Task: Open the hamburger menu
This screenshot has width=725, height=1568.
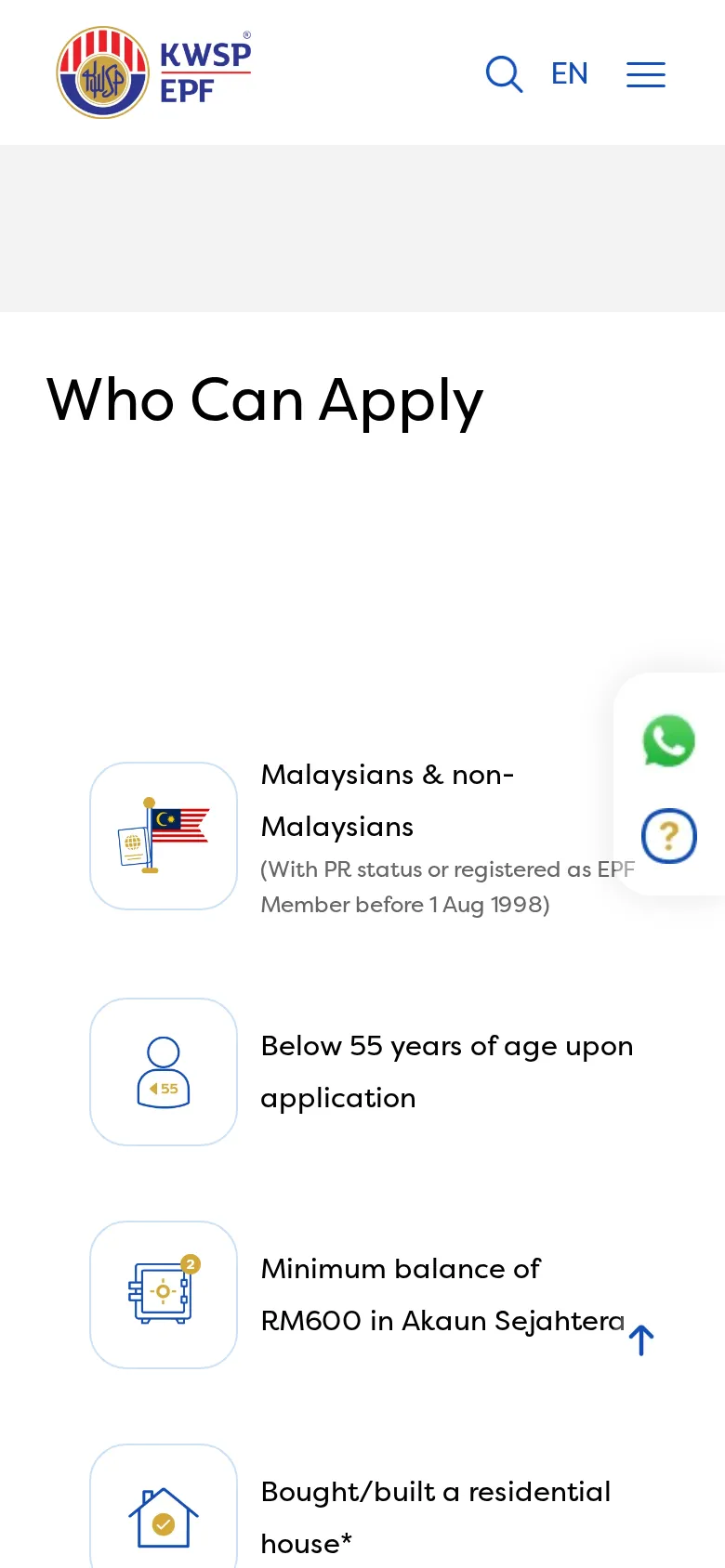Action: (x=646, y=74)
